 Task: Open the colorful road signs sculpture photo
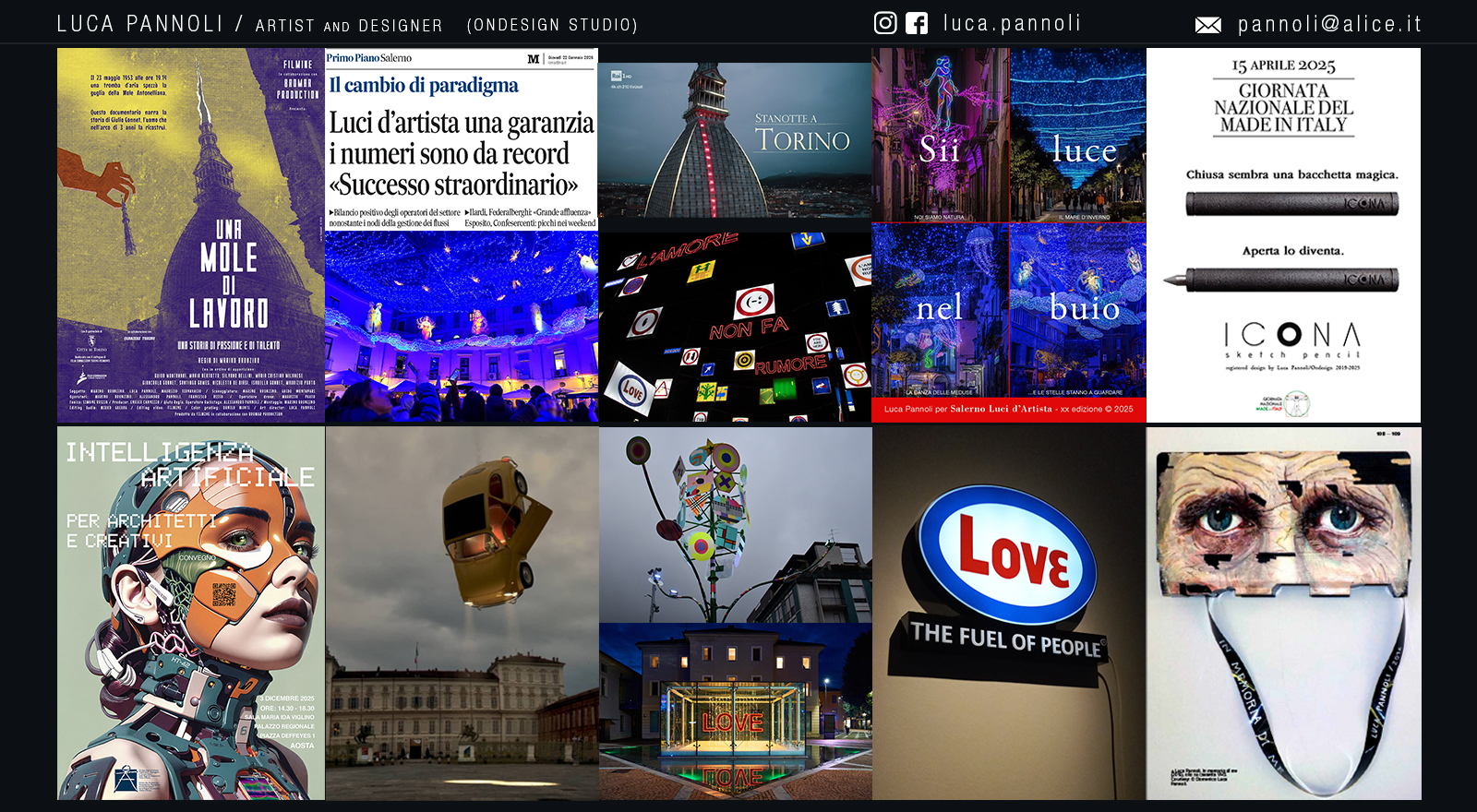coord(735,524)
